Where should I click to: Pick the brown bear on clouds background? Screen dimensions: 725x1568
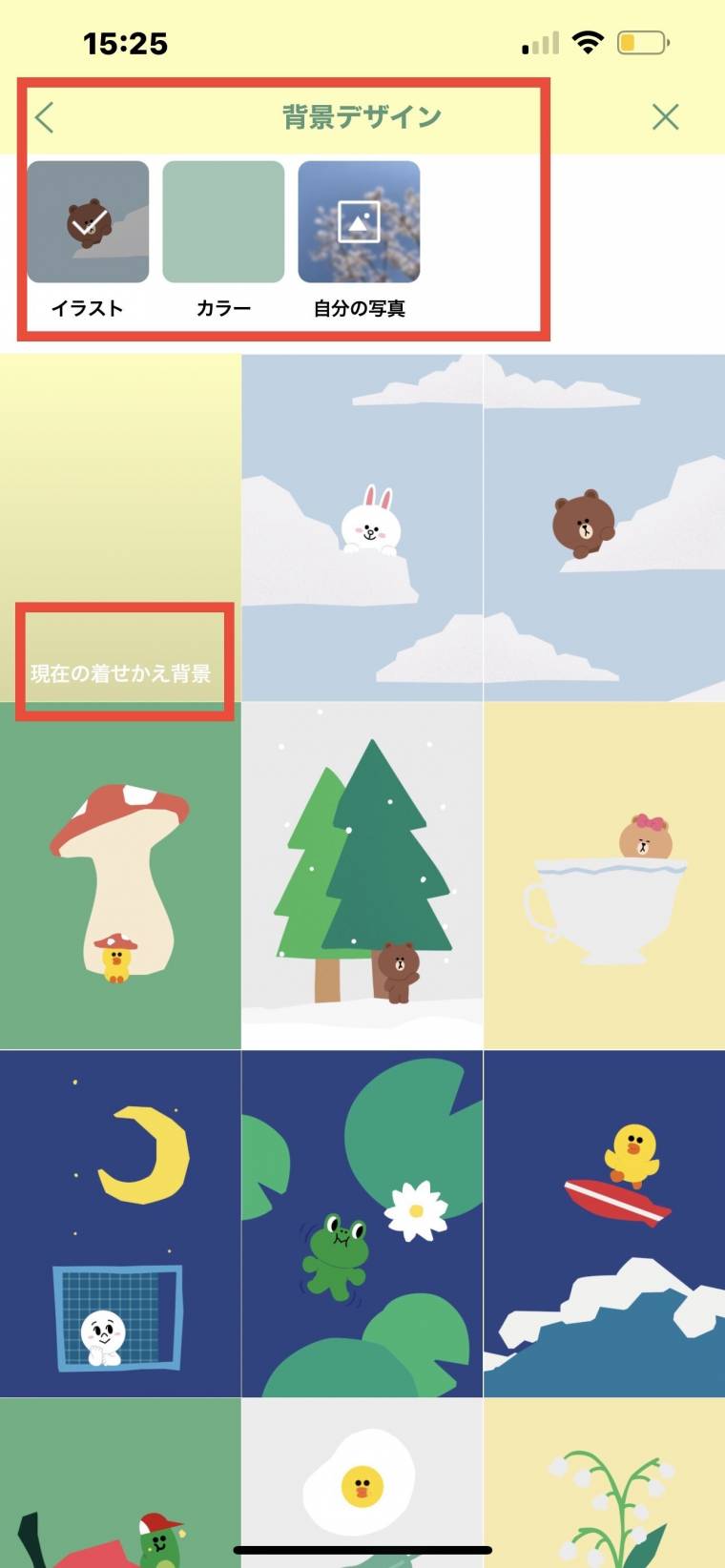[x=605, y=527]
